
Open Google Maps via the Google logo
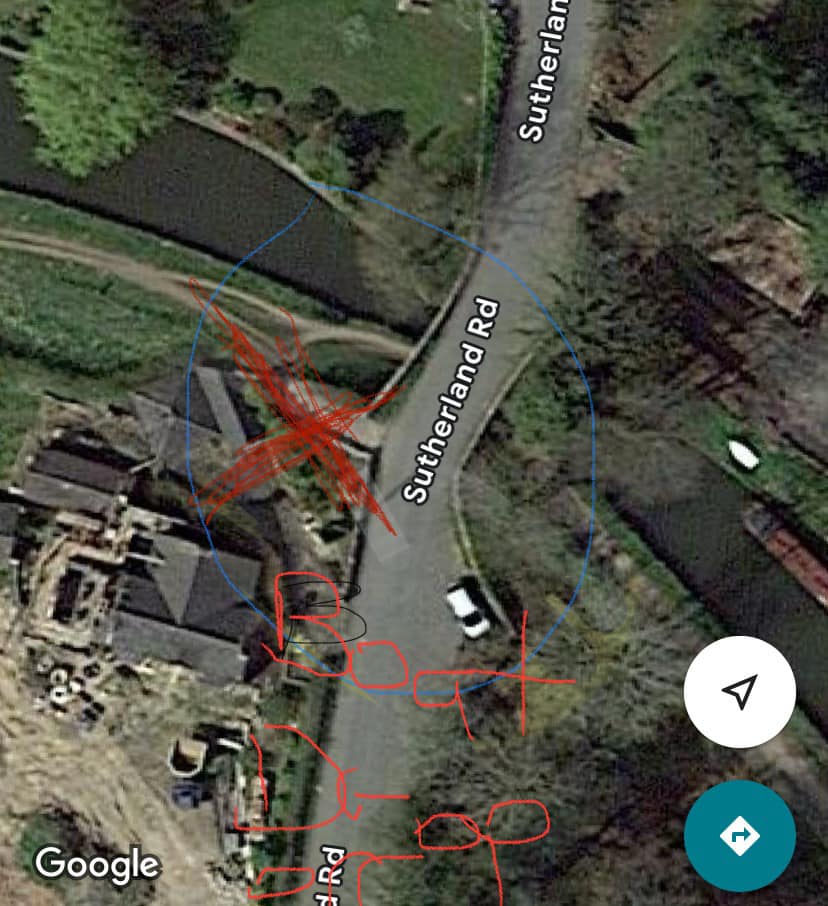pos(96,864)
